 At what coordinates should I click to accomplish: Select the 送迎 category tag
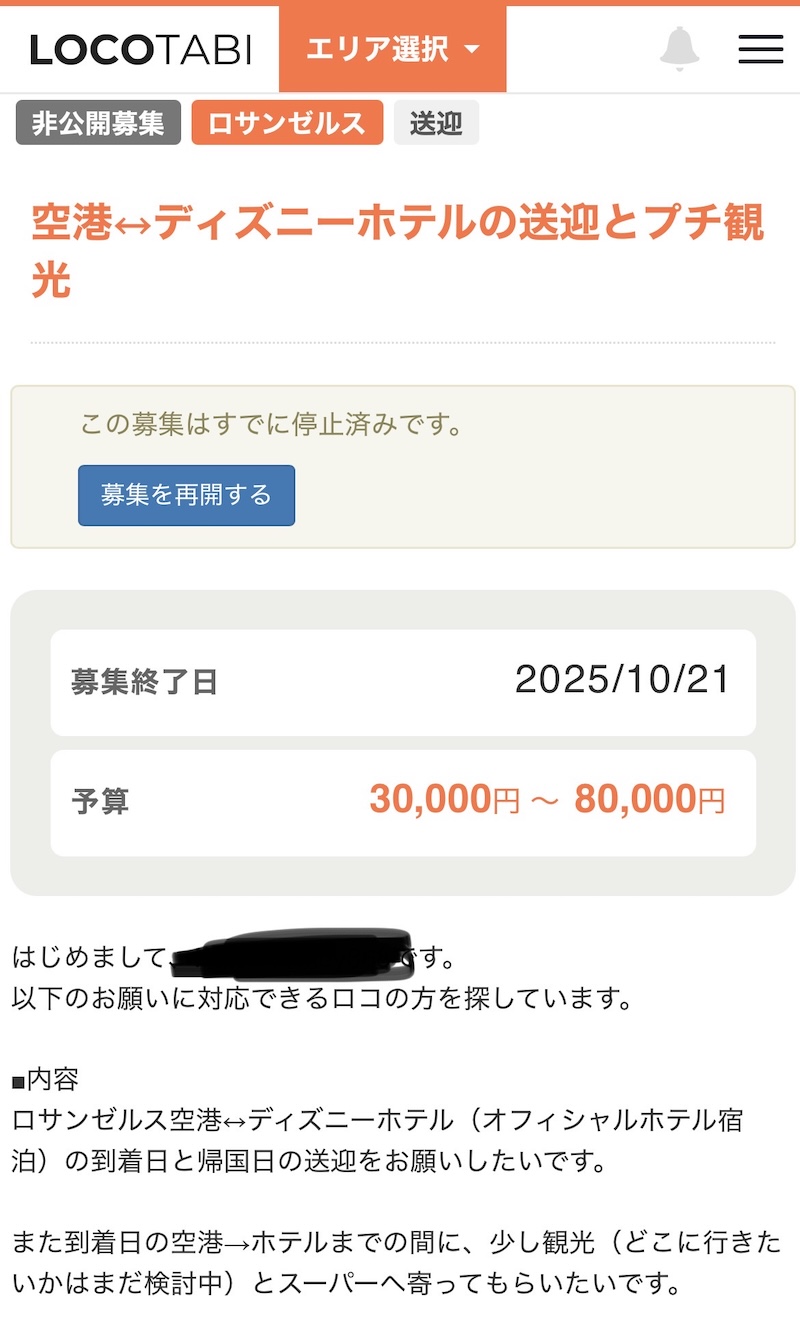tap(436, 122)
